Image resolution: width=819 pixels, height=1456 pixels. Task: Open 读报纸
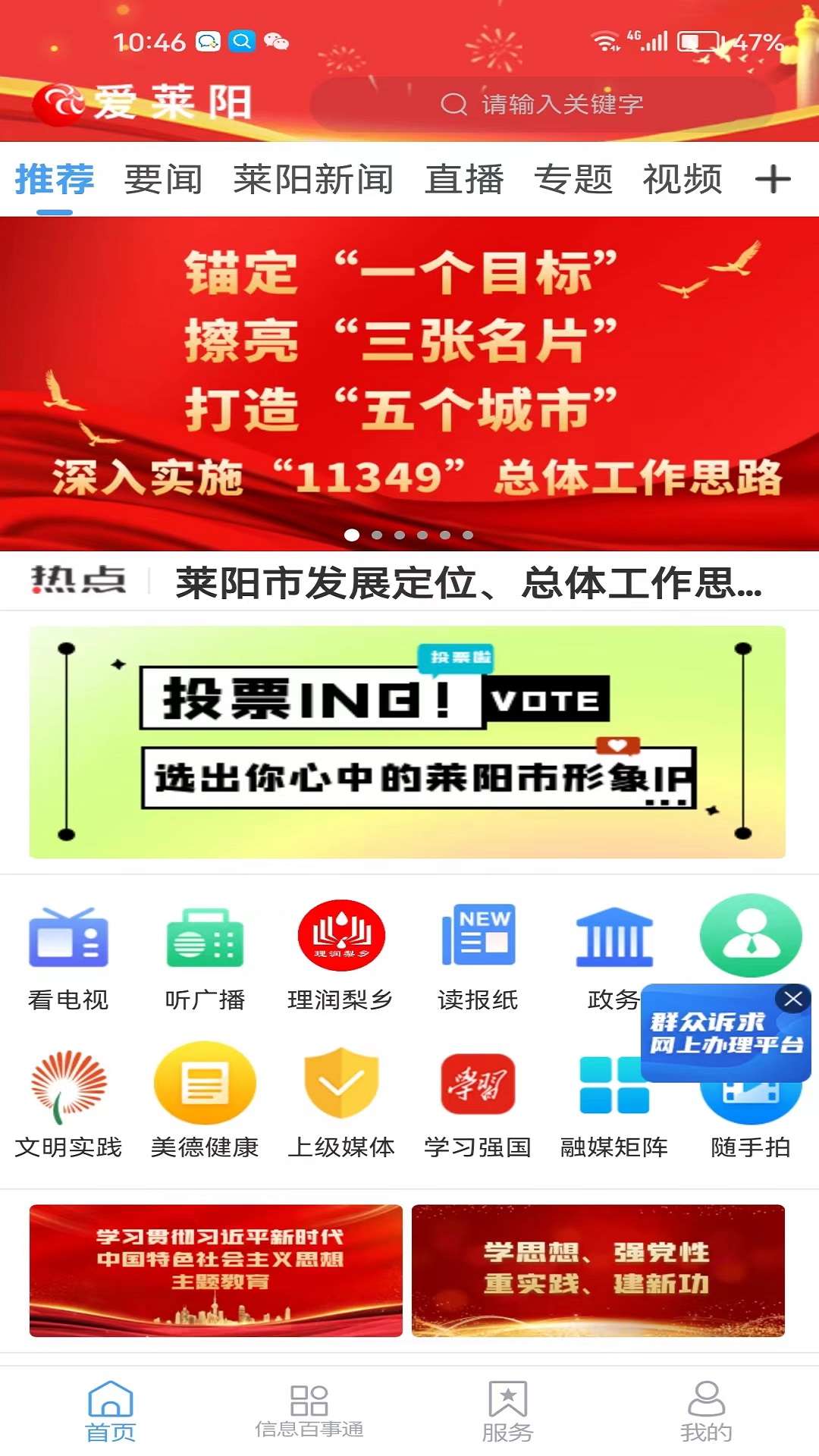pos(478,957)
